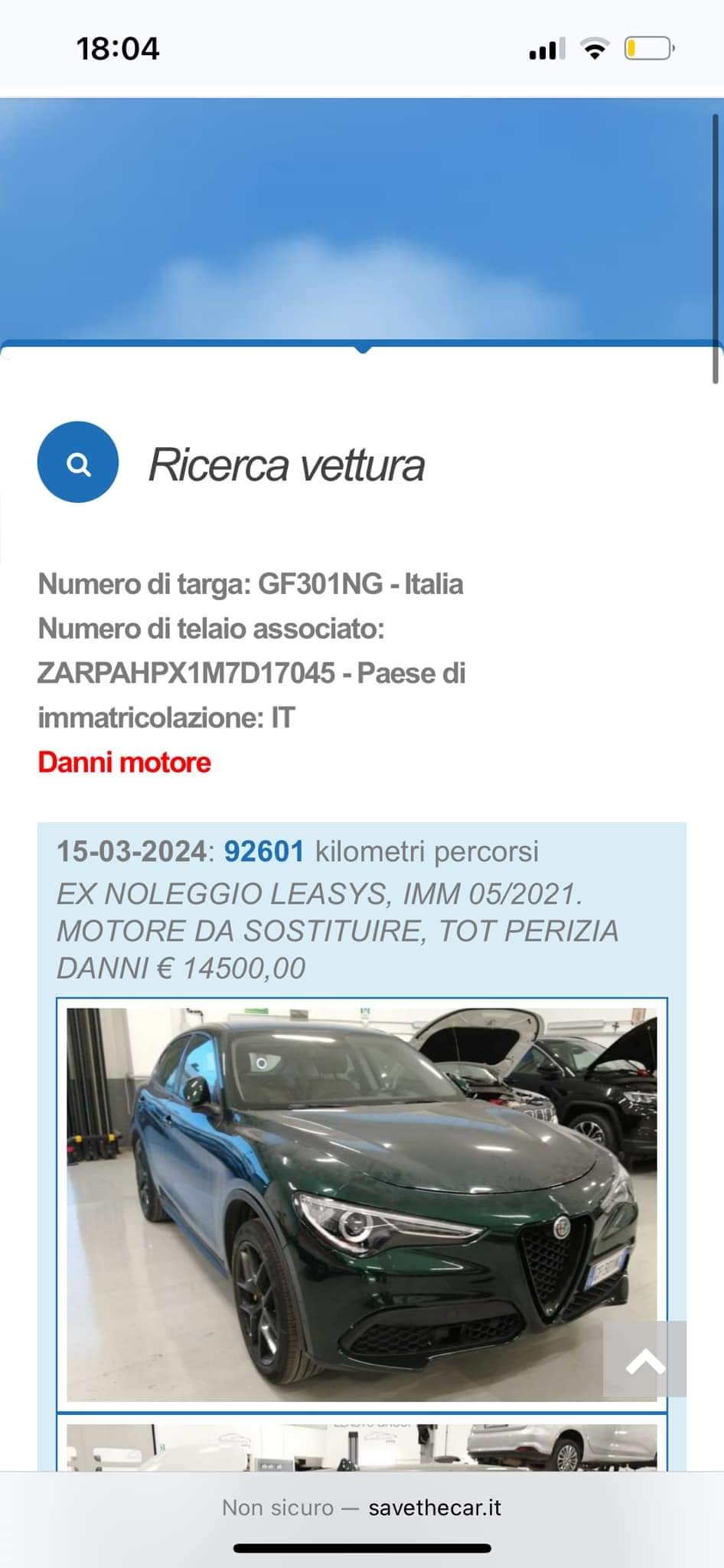Tap the scroll-to-top arrow button
Viewport: 724px width, 1568px height.
[644, 1359]
